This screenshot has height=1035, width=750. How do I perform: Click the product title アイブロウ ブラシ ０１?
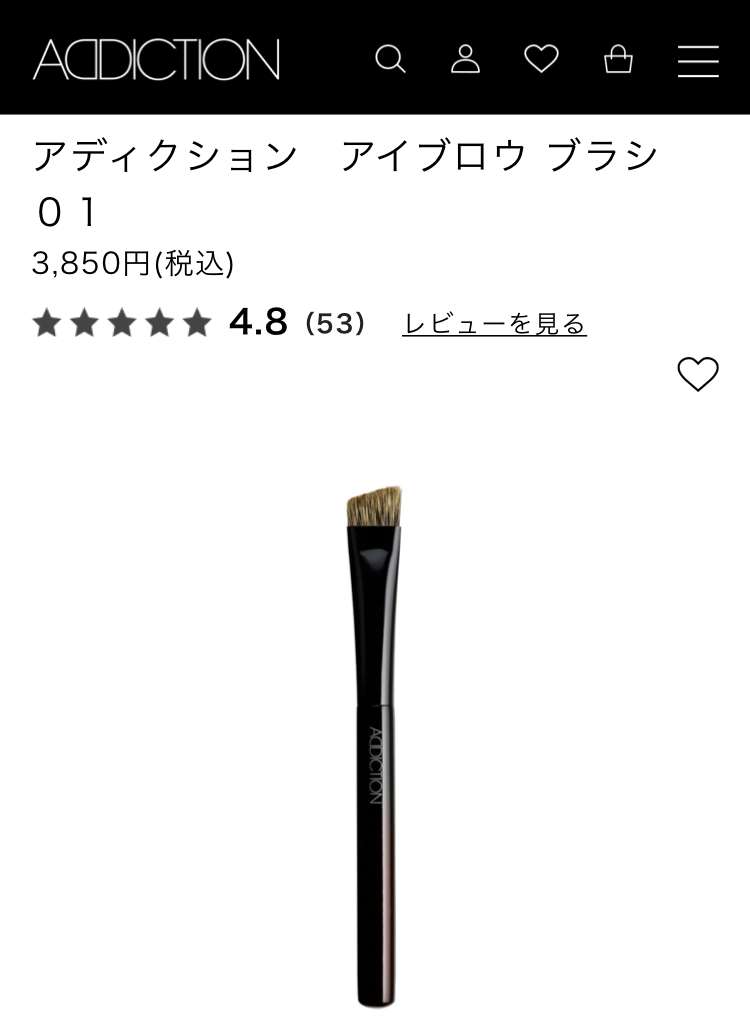tap(344, 182)
